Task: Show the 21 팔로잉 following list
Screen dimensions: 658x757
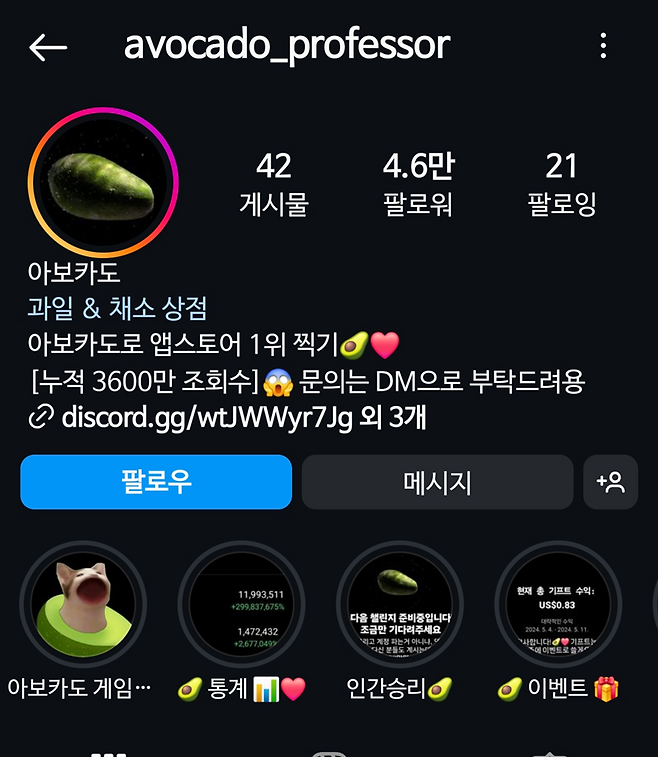Action: click(x=561, y=184)
